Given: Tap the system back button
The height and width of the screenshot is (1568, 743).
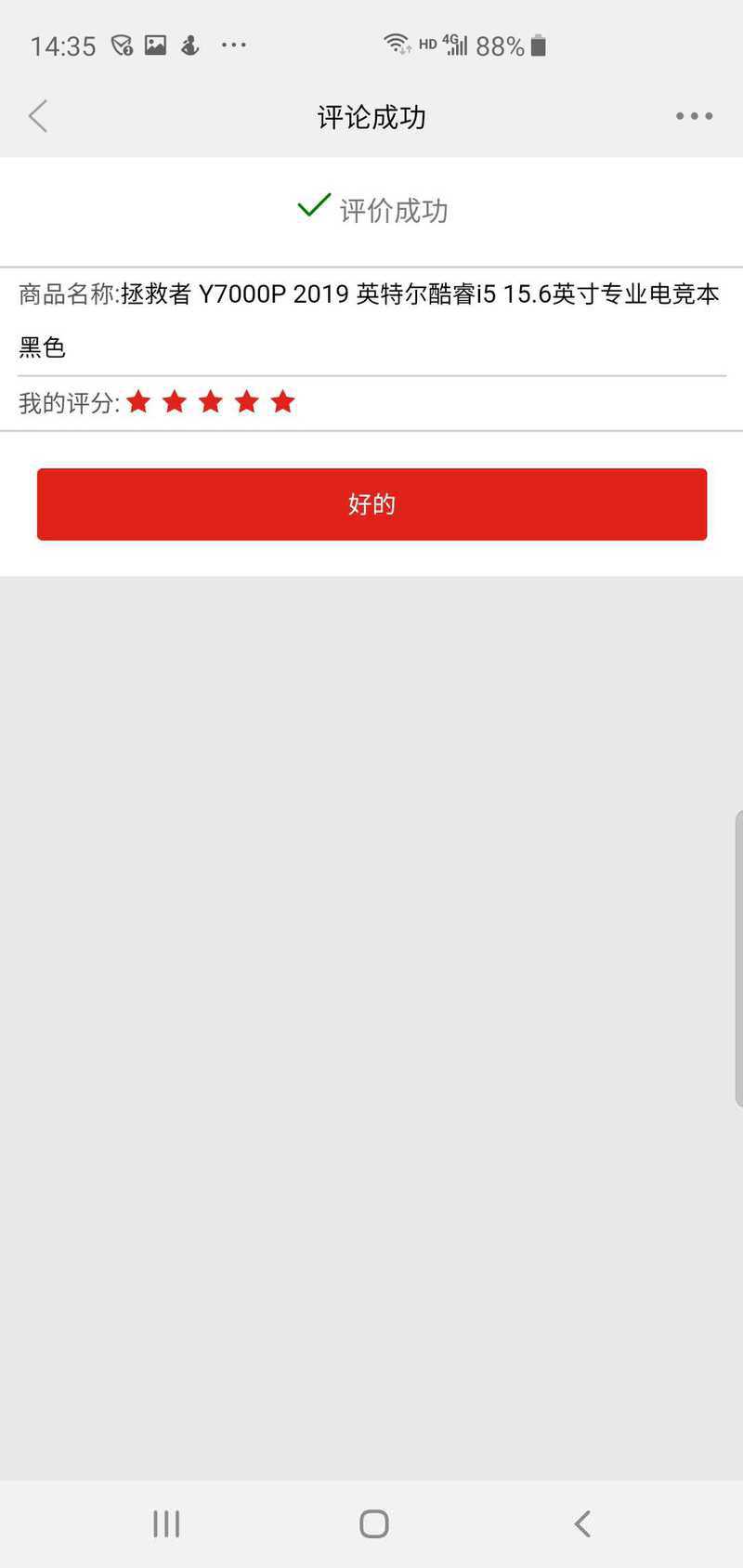Looking at the screenshot, I should pos(582,1523).
